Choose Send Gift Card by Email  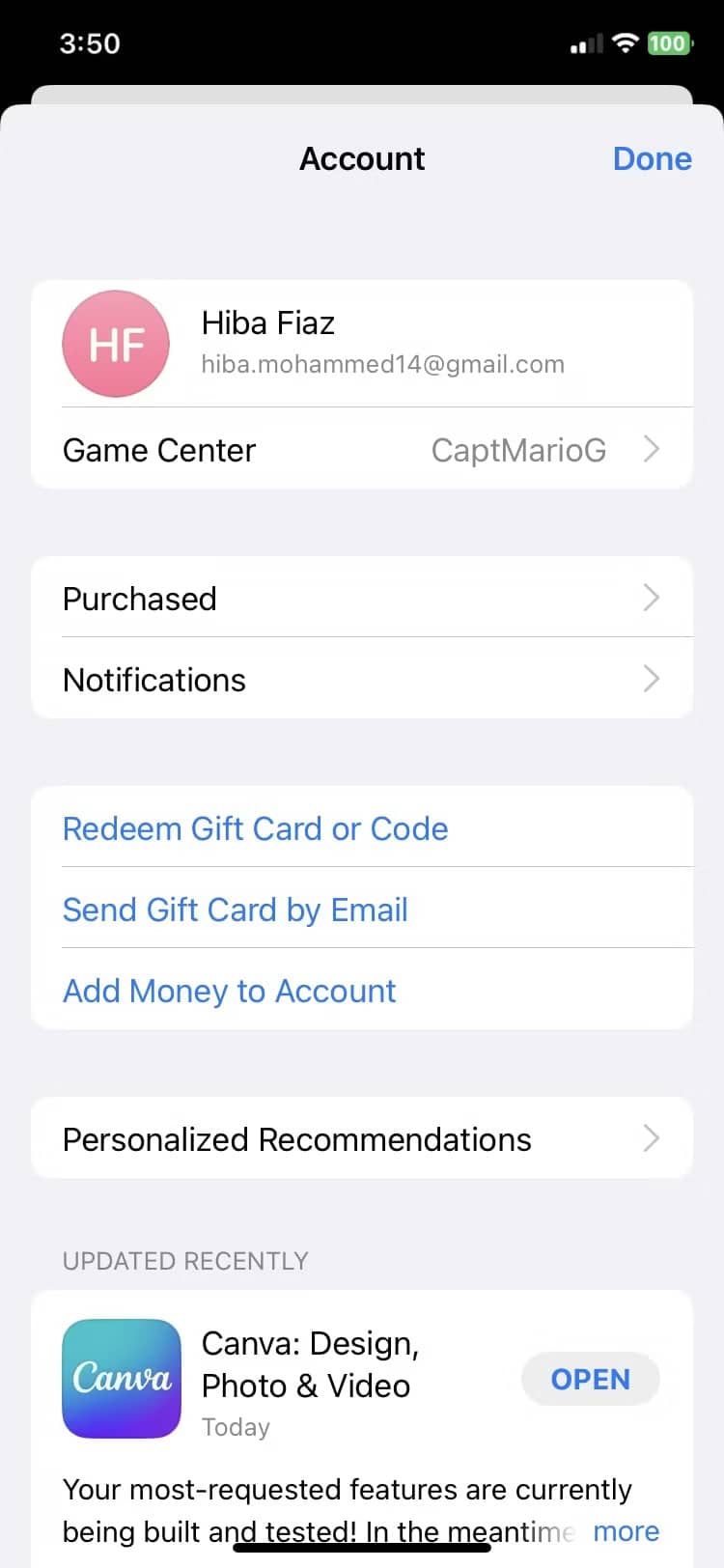[x=236, y=910]
